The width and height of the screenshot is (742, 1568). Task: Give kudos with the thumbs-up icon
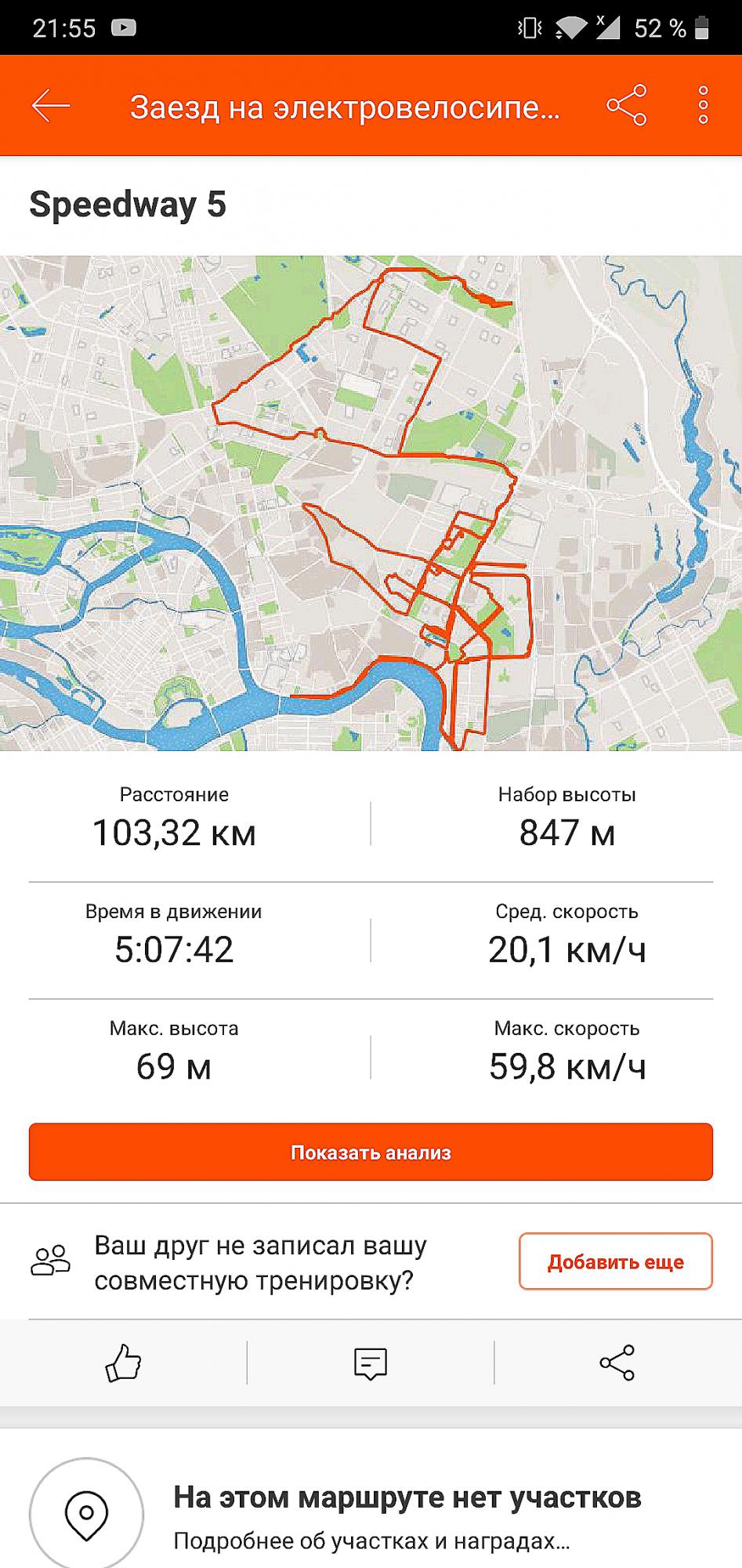pos(123,1362)
